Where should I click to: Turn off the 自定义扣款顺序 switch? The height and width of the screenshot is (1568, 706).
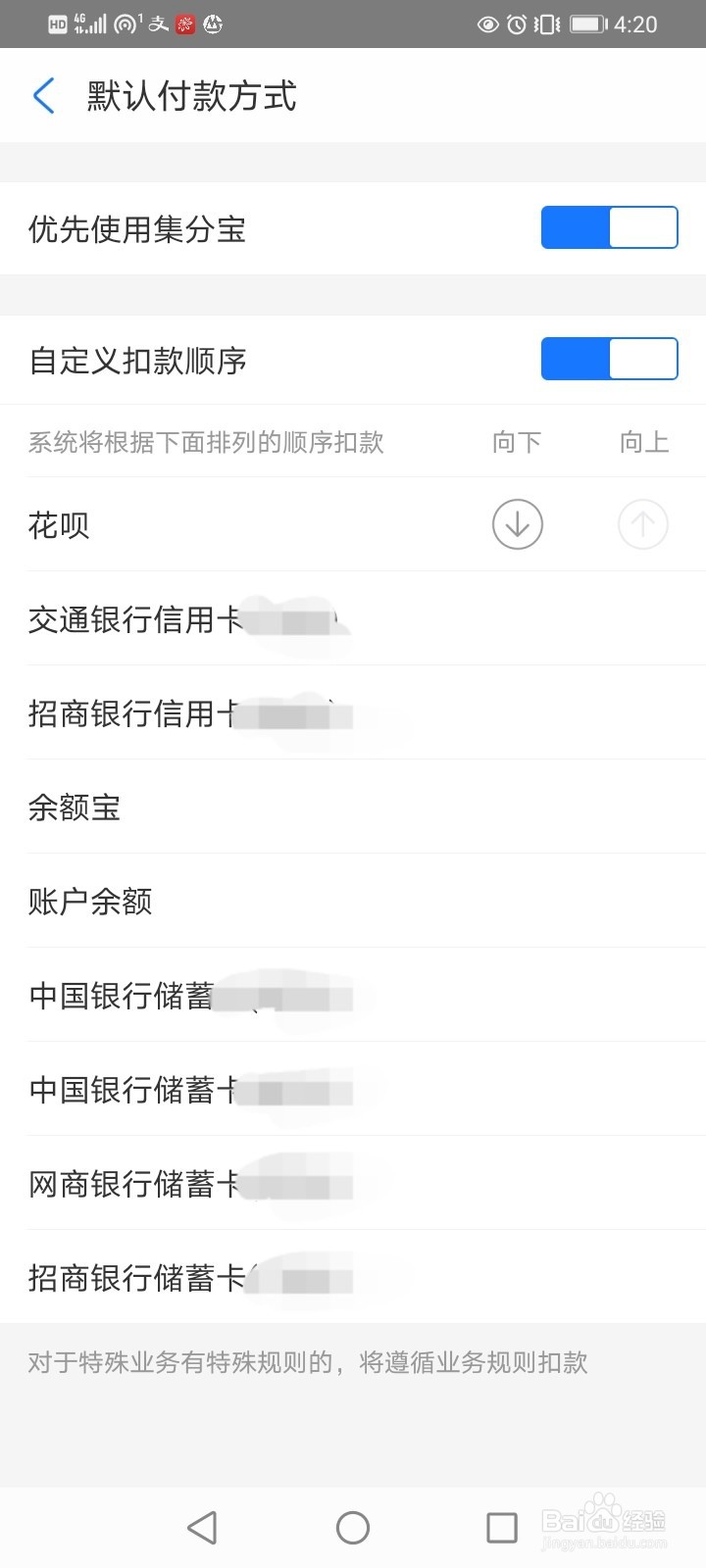[609, 359]
